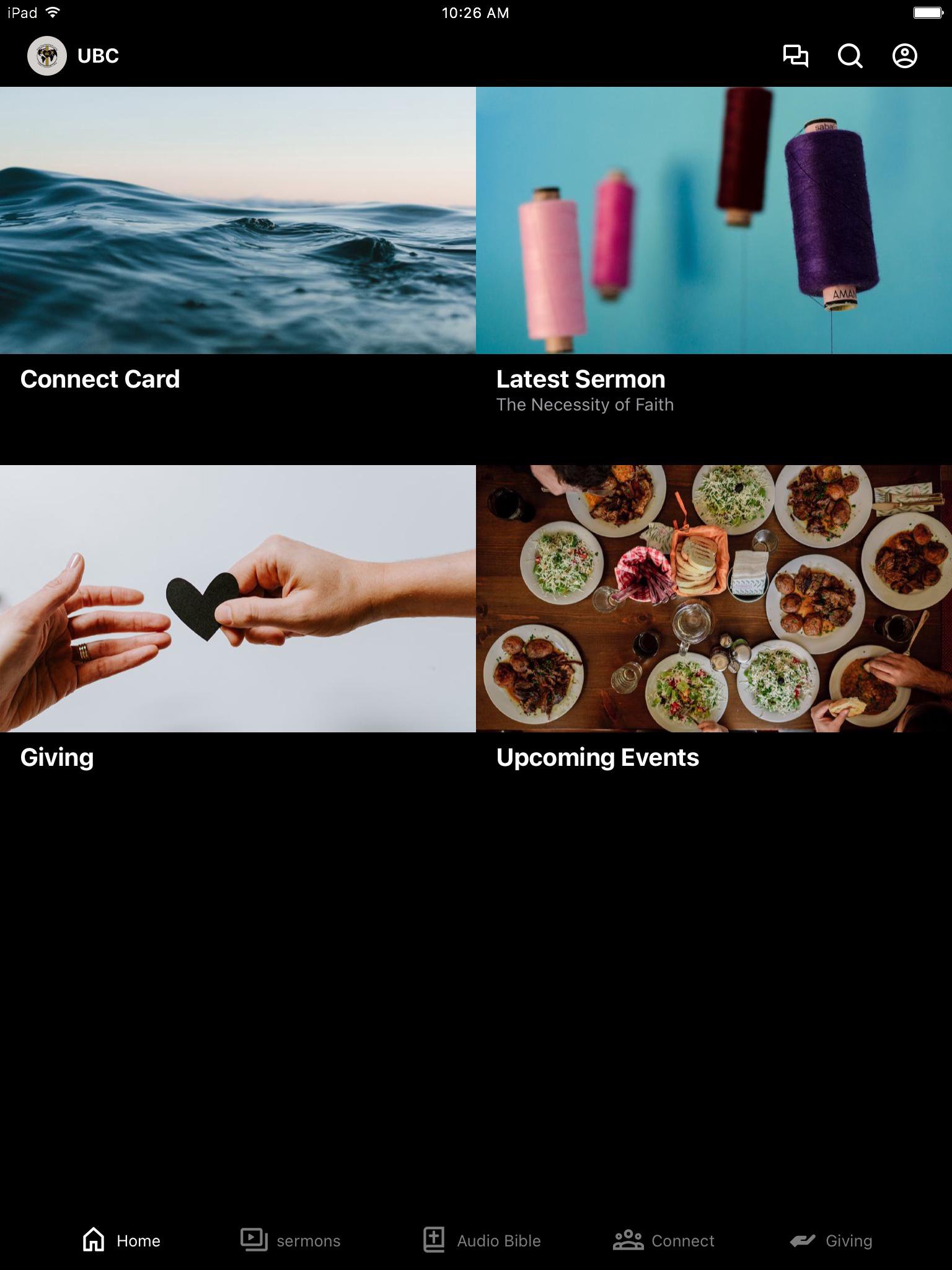Switch to the Giving tab
The width and height of the screenshot is (952, 1270).
coord(831,1240)
